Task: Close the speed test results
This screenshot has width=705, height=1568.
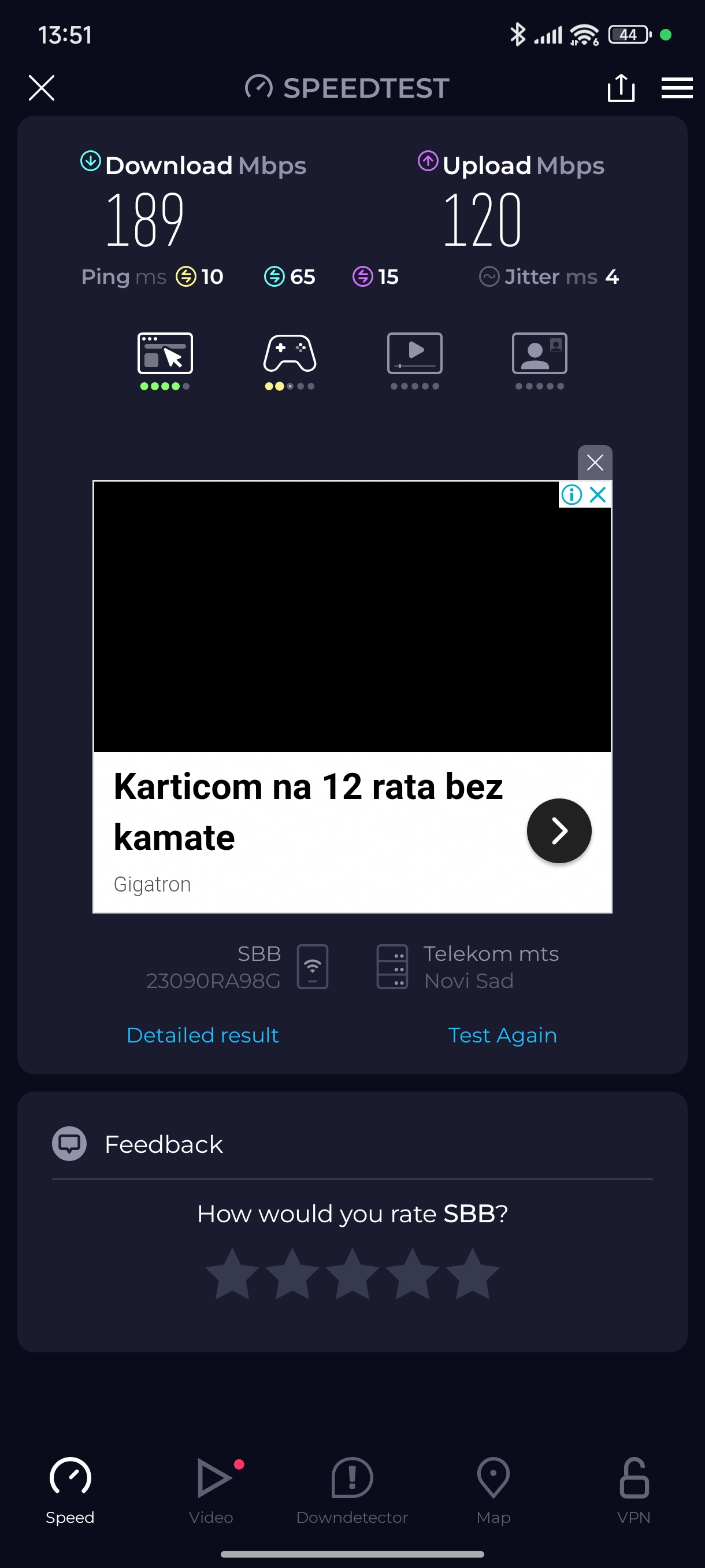Action: point(42,88)
